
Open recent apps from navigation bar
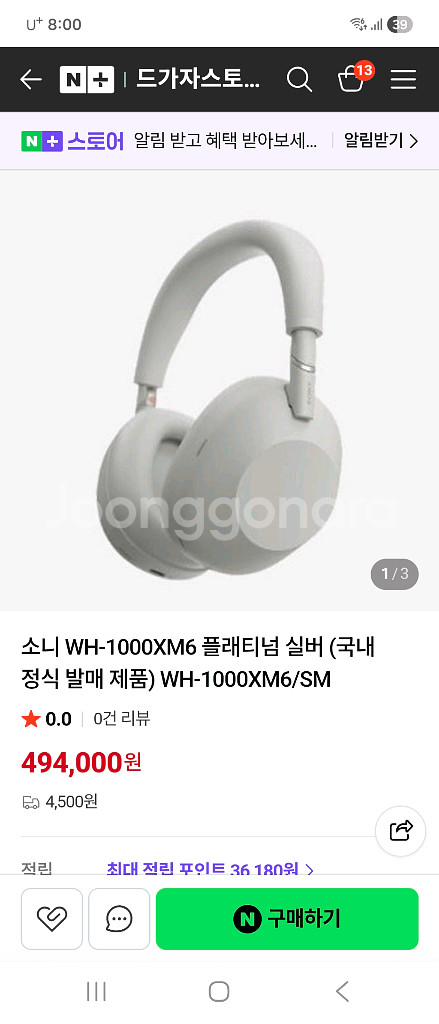[x=96, y=991]
